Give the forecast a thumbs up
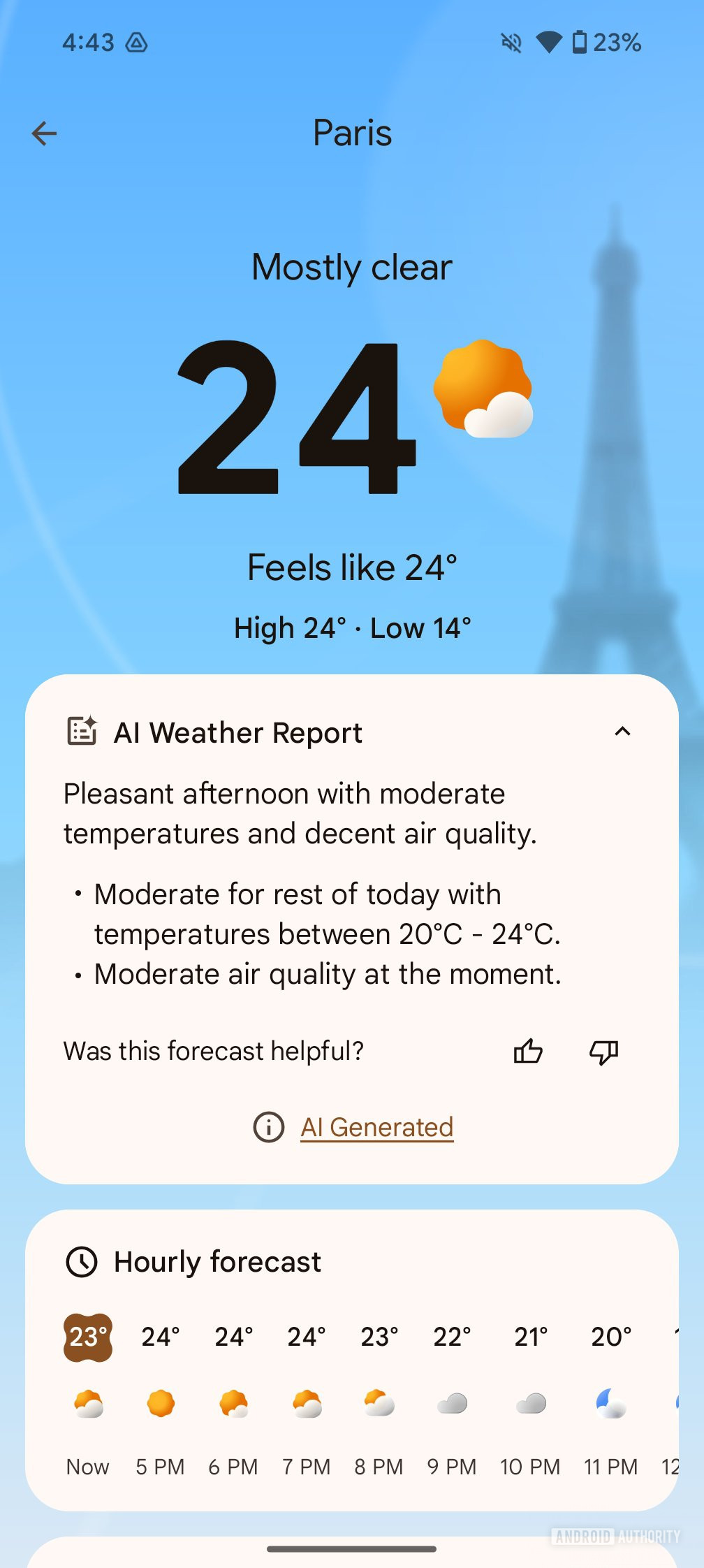The height and width of the screenshot is (1568, 704). 528,1051
